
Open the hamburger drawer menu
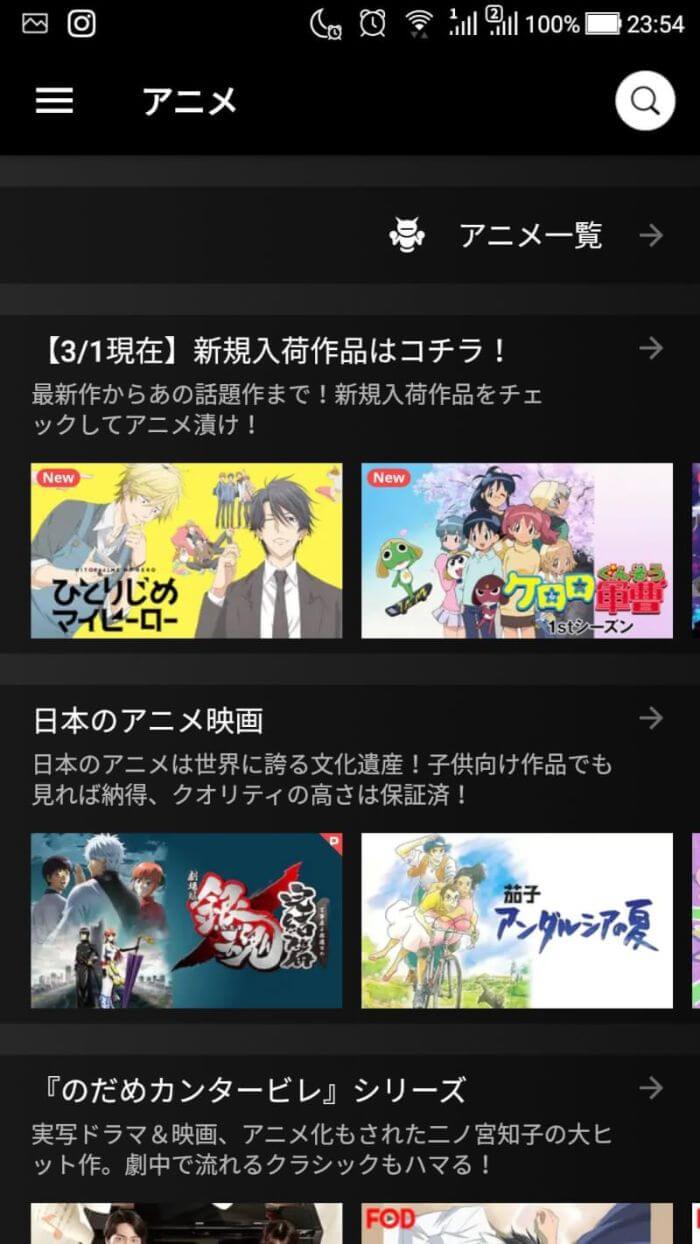point(55,101)
